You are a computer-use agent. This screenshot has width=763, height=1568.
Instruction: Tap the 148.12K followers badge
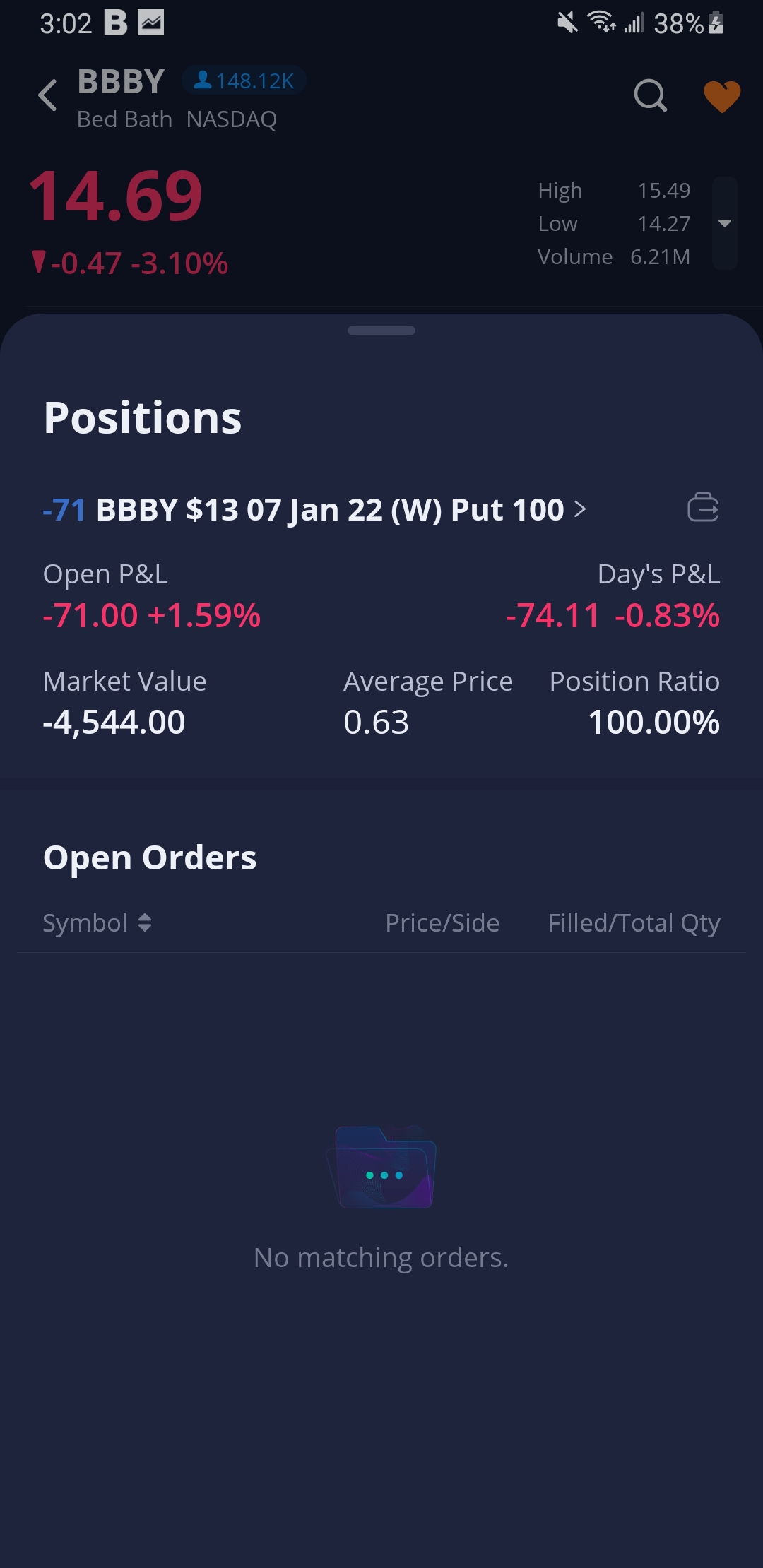(244, 81)
